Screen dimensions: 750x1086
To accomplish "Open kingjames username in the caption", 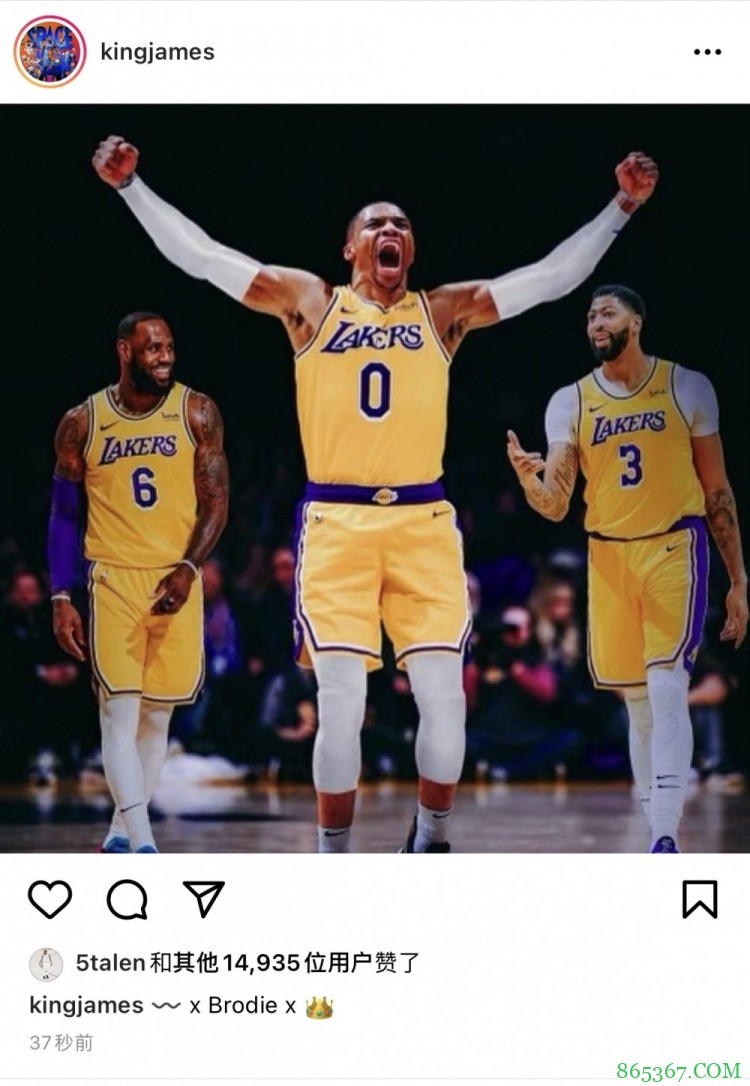I will [86, 1005].
